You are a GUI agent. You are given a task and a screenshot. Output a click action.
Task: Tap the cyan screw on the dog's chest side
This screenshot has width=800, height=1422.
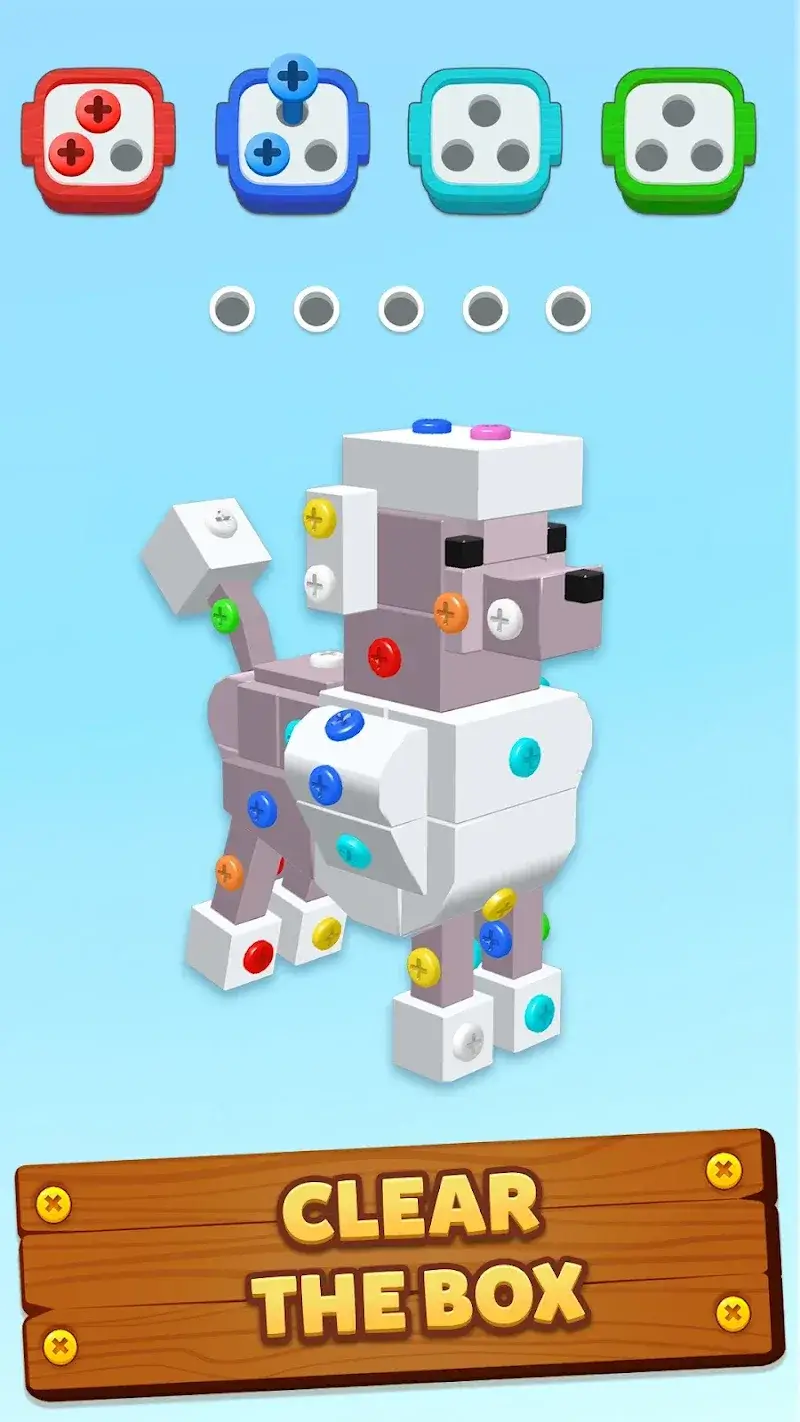524,755
